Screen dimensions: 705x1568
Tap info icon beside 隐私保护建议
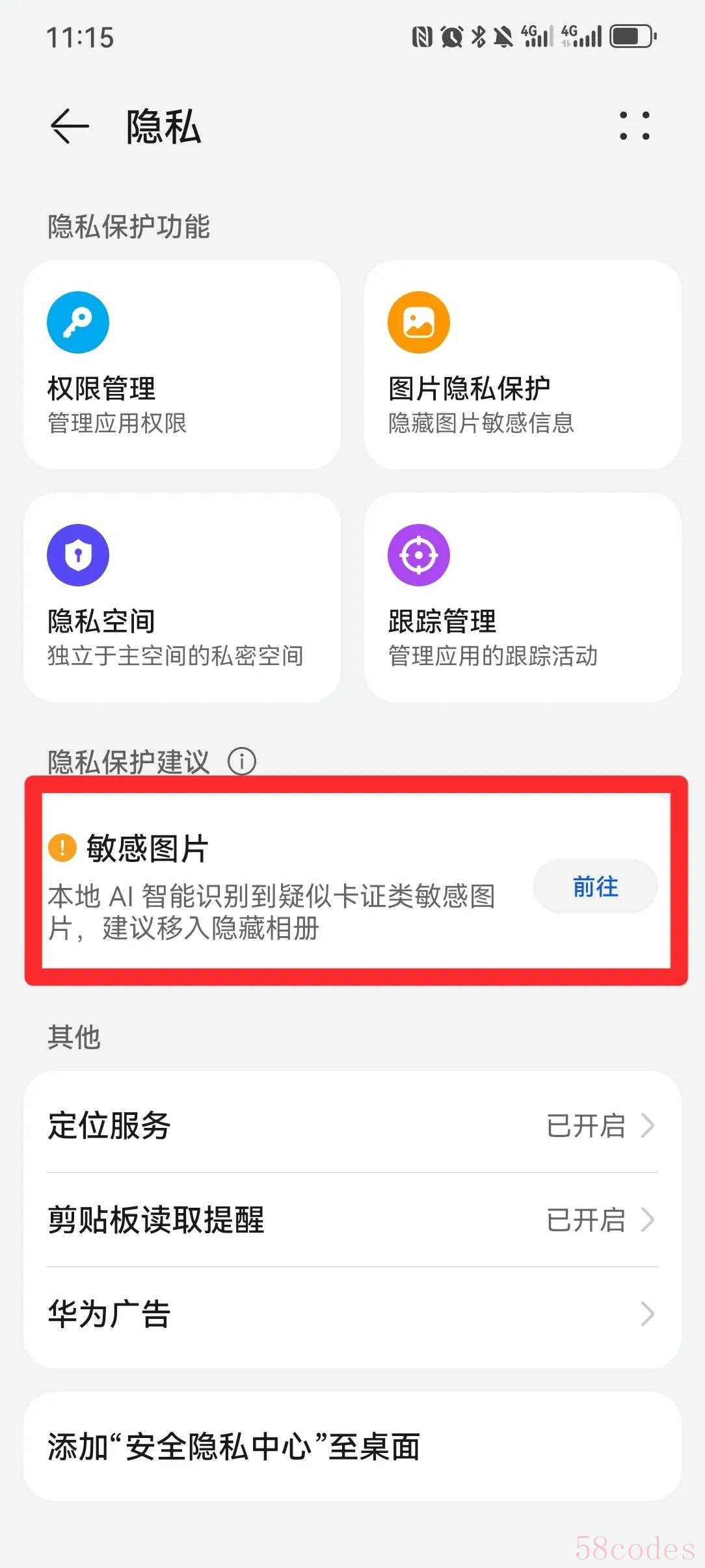tap(242, 761)
